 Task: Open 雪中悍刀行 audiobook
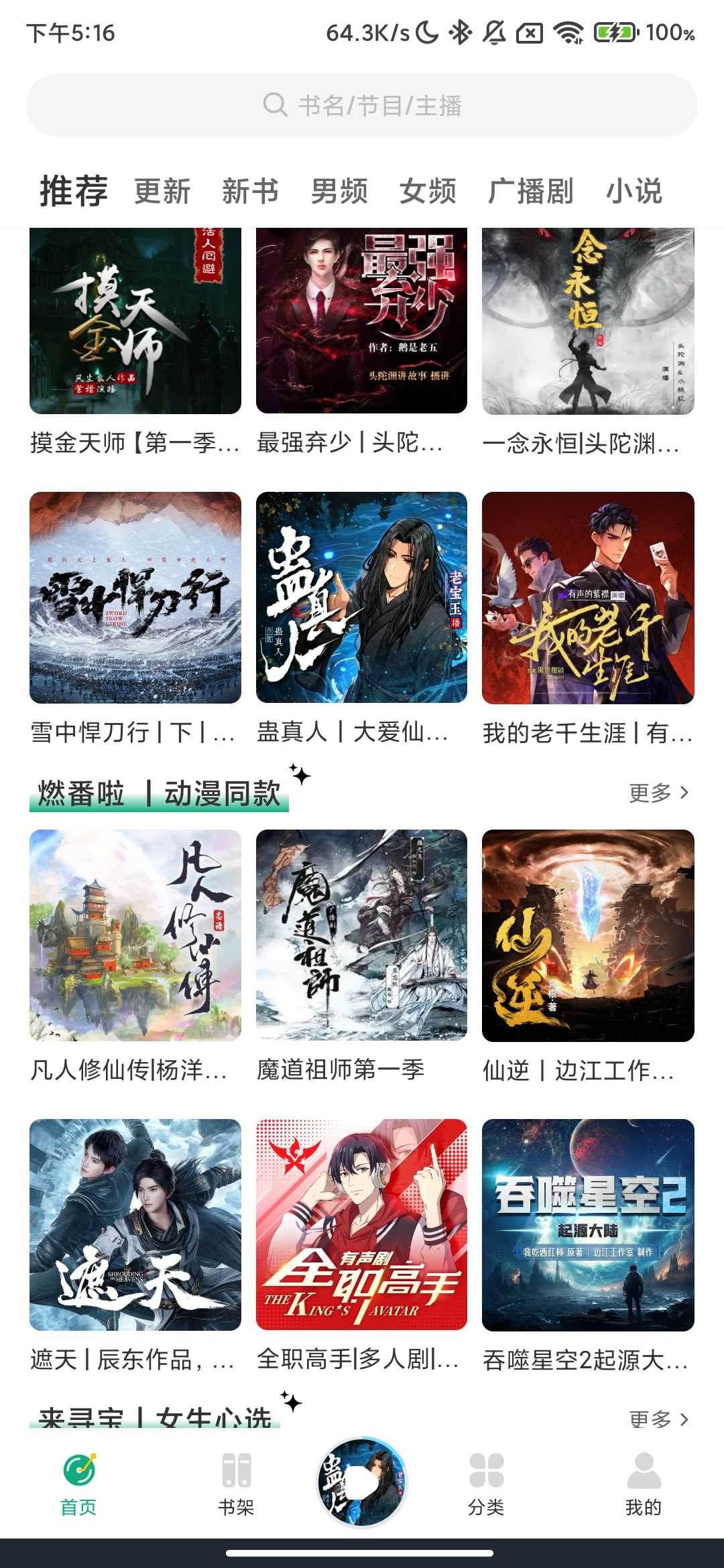point(135,598)
